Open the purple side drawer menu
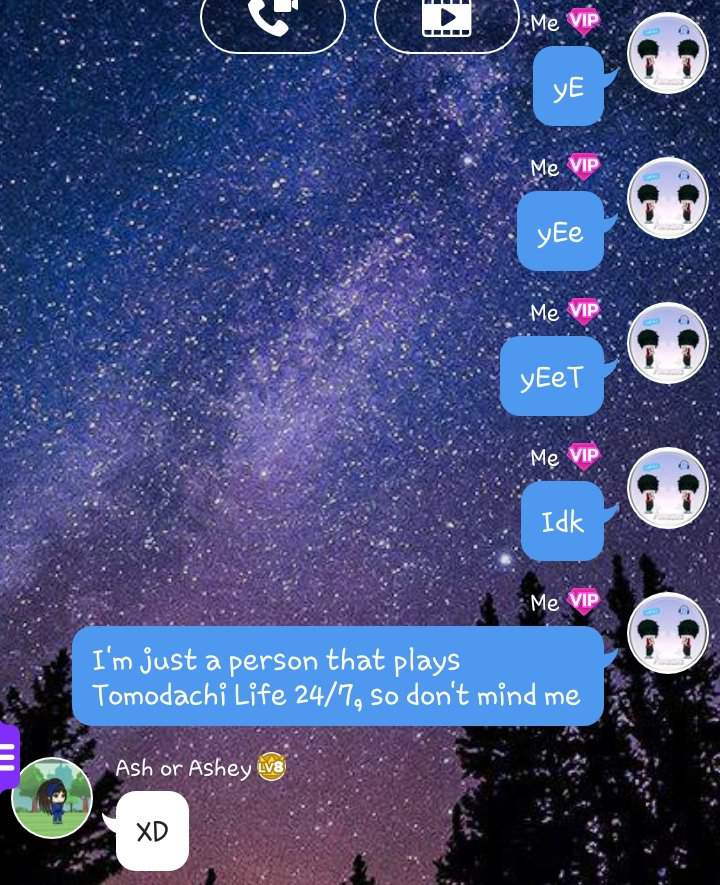 8,757
